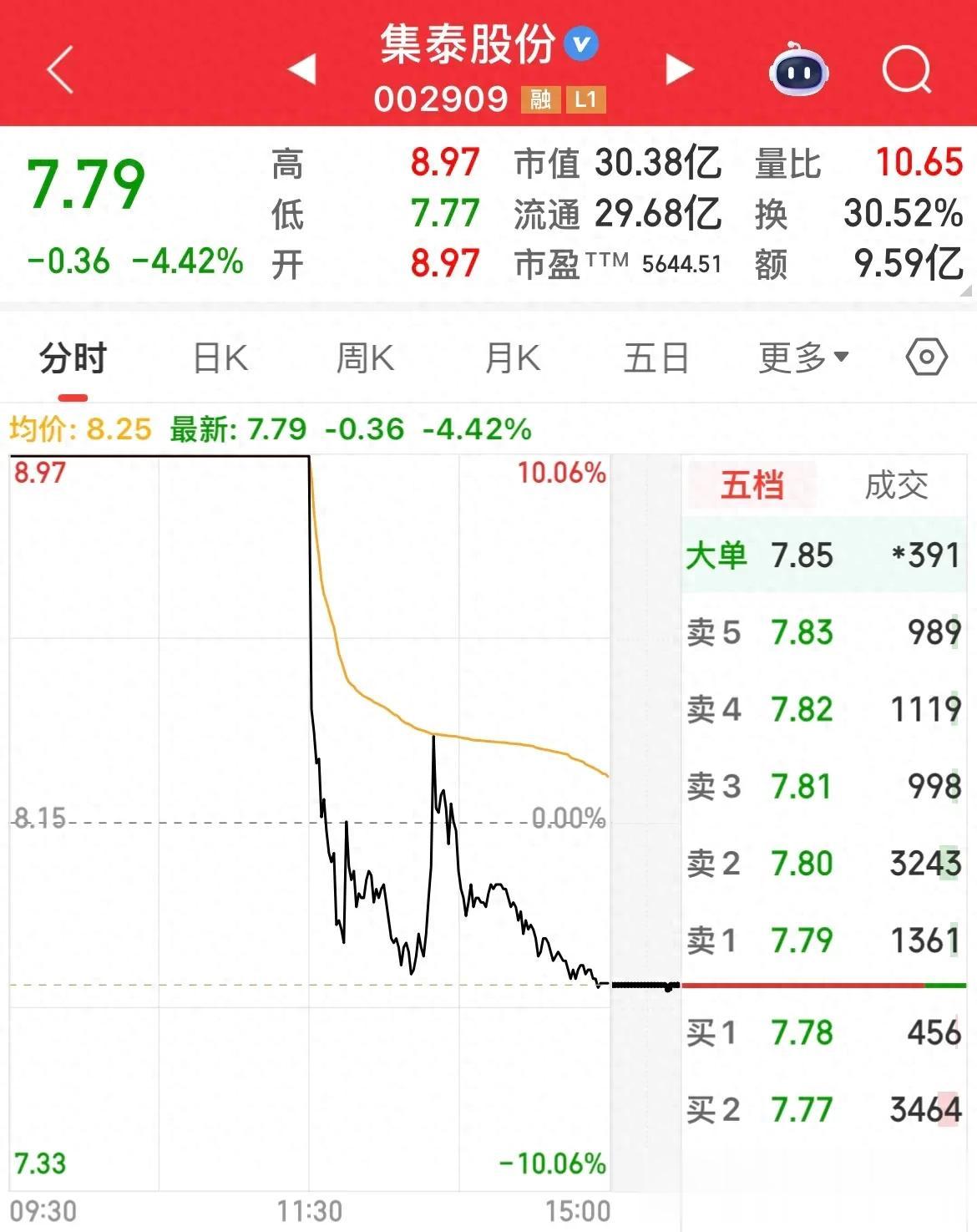
Task: Switch to the 日K tab
Action: (x=220, y=358)
